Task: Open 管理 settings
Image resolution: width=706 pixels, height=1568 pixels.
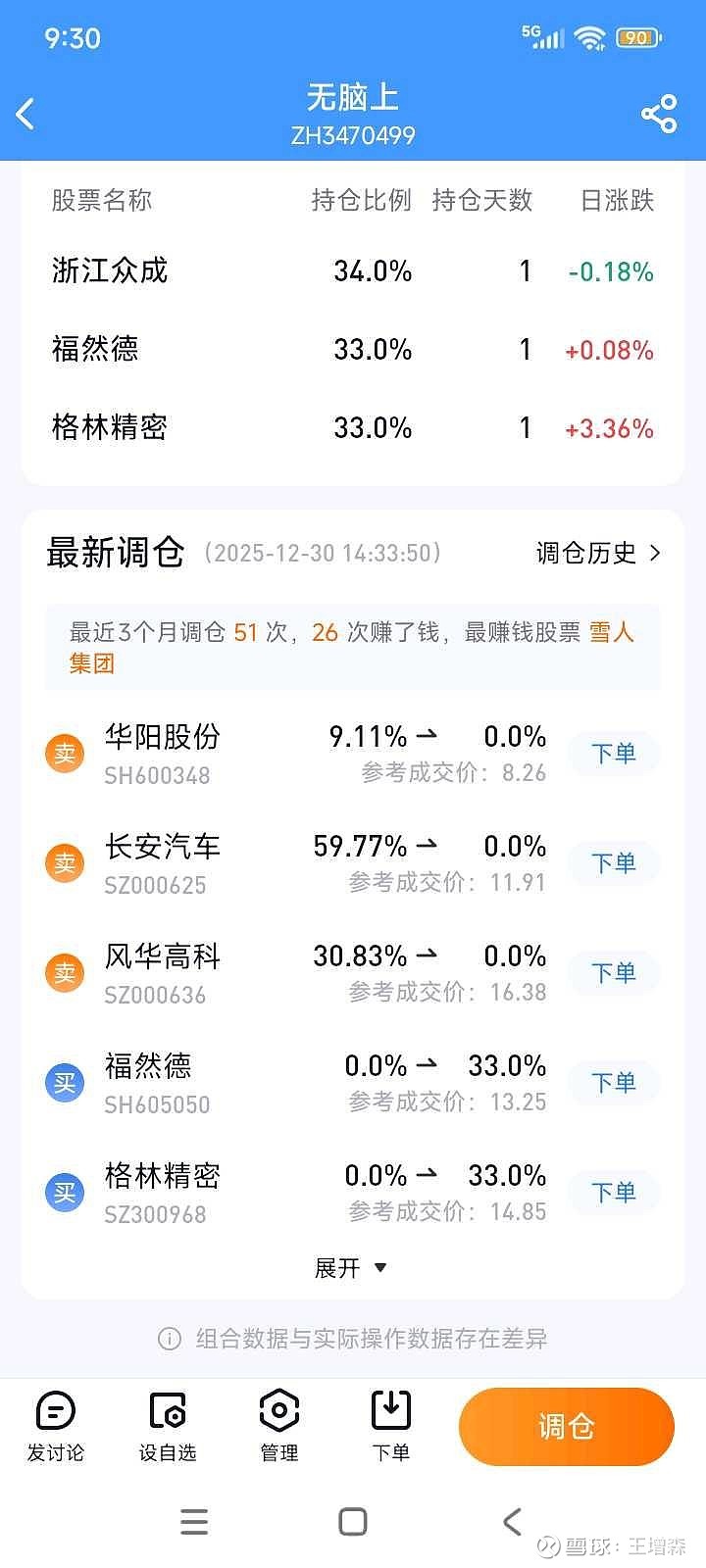Action: click(279, 1427)
